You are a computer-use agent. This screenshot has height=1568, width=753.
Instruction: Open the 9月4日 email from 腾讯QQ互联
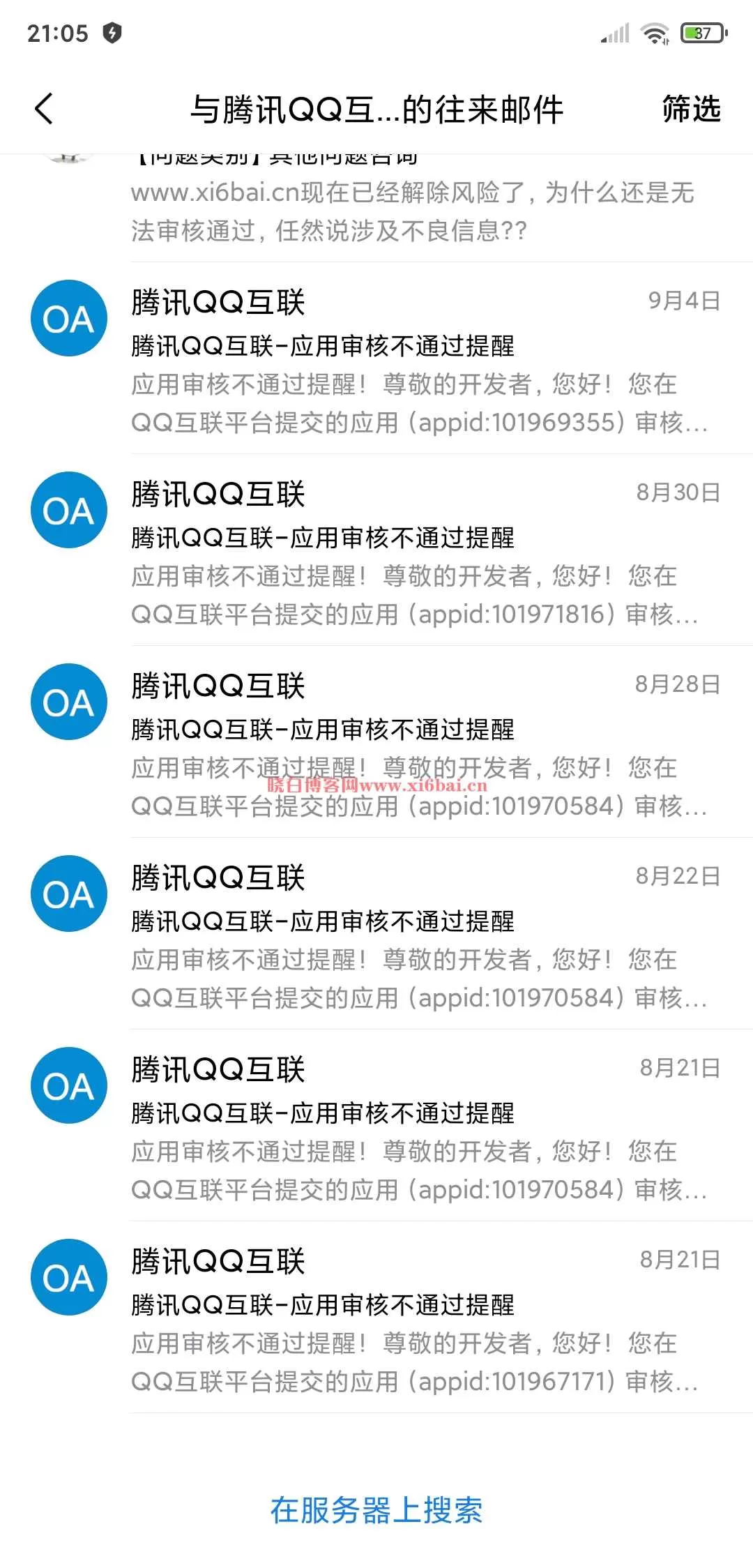[376, 359]
